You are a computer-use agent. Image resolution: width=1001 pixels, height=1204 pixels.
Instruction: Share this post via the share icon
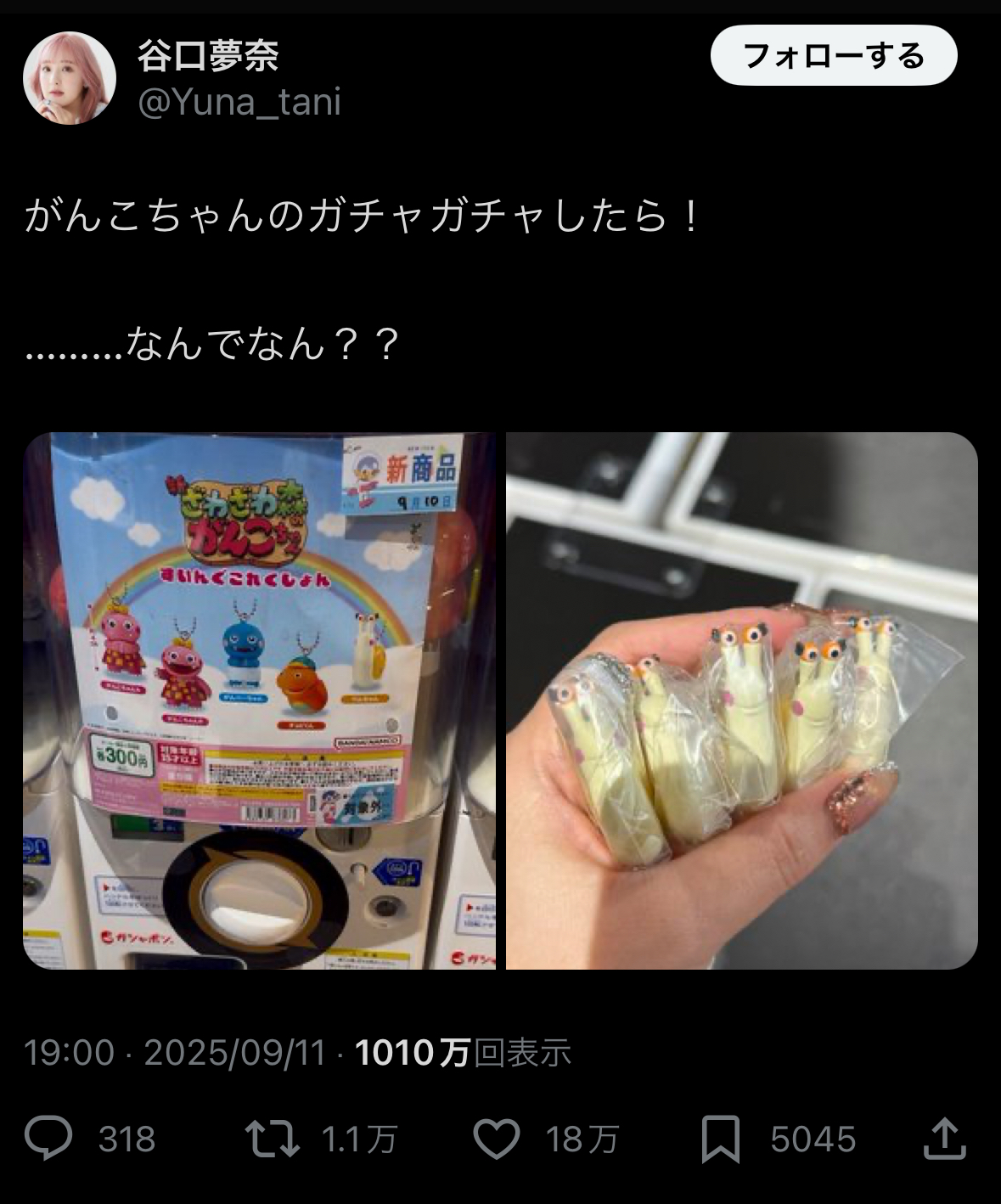tap(944, 1139)
